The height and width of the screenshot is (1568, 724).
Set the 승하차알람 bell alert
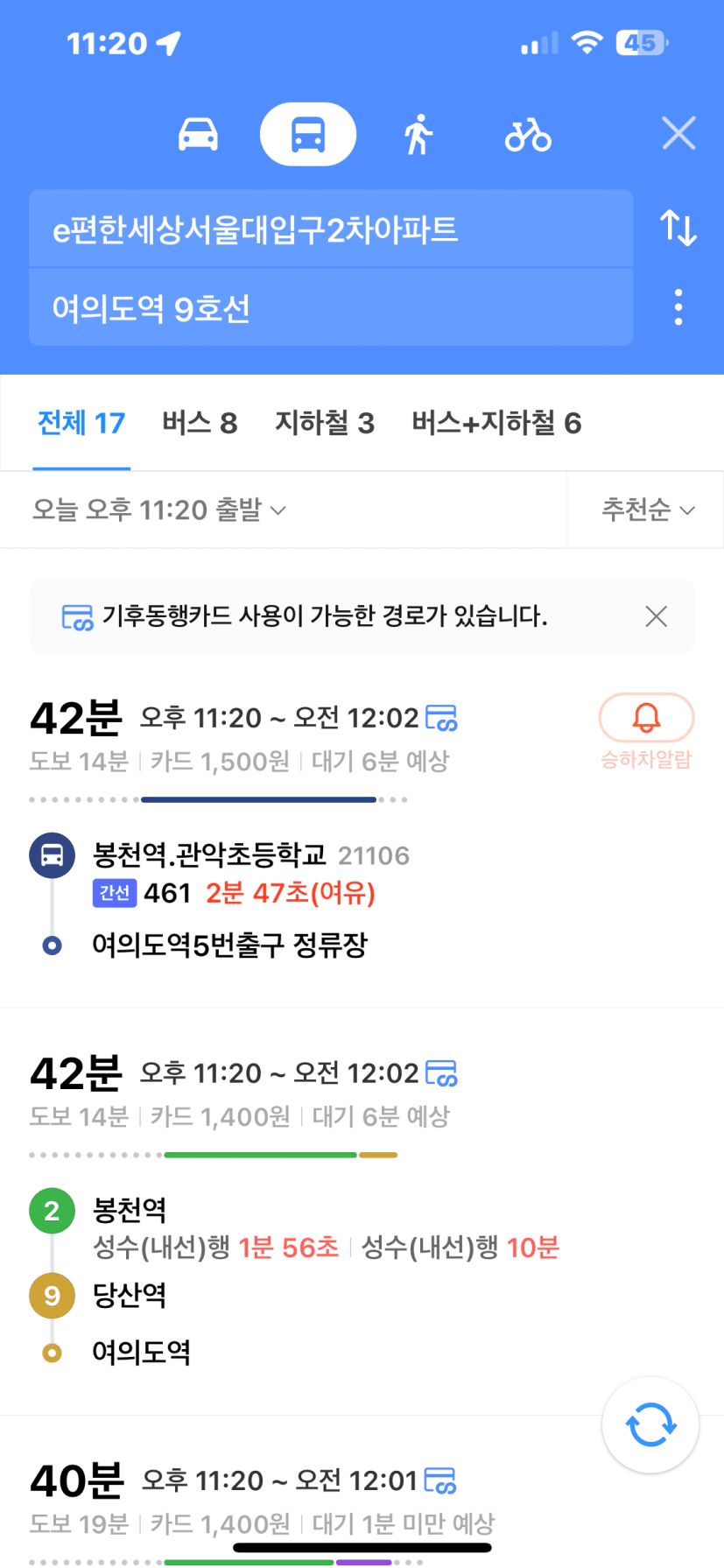646,731
